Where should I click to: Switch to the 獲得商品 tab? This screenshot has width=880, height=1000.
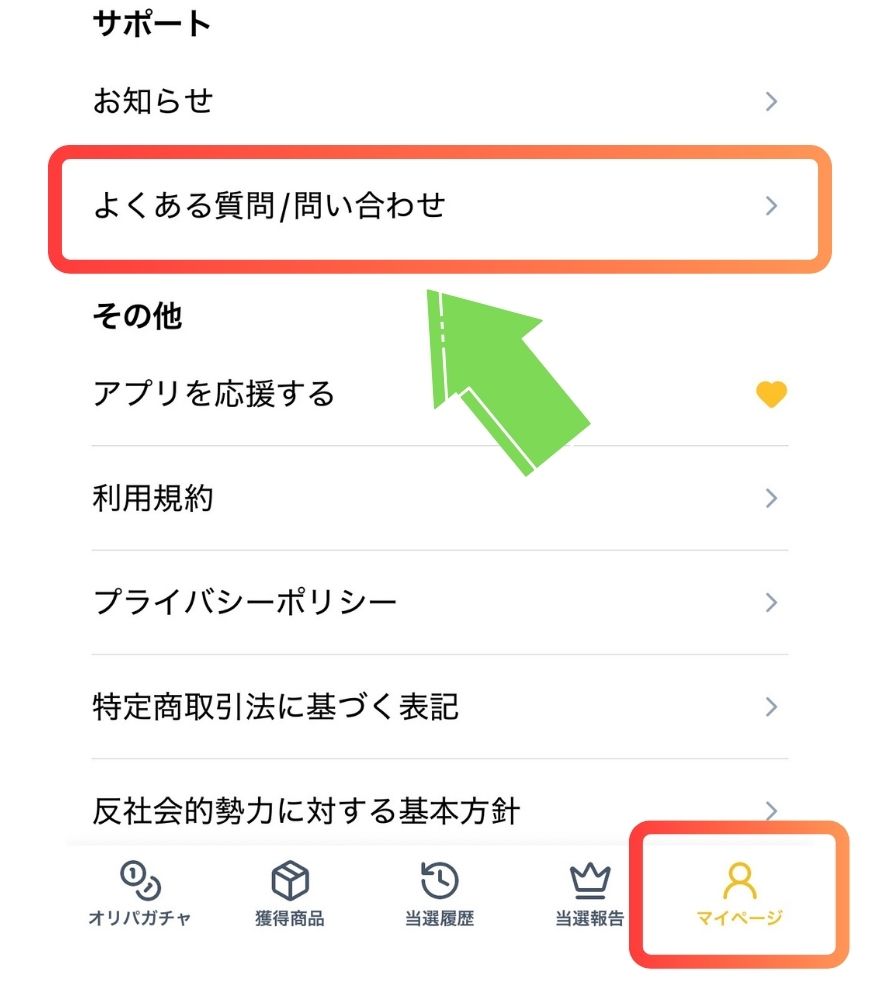pos(290,893)
